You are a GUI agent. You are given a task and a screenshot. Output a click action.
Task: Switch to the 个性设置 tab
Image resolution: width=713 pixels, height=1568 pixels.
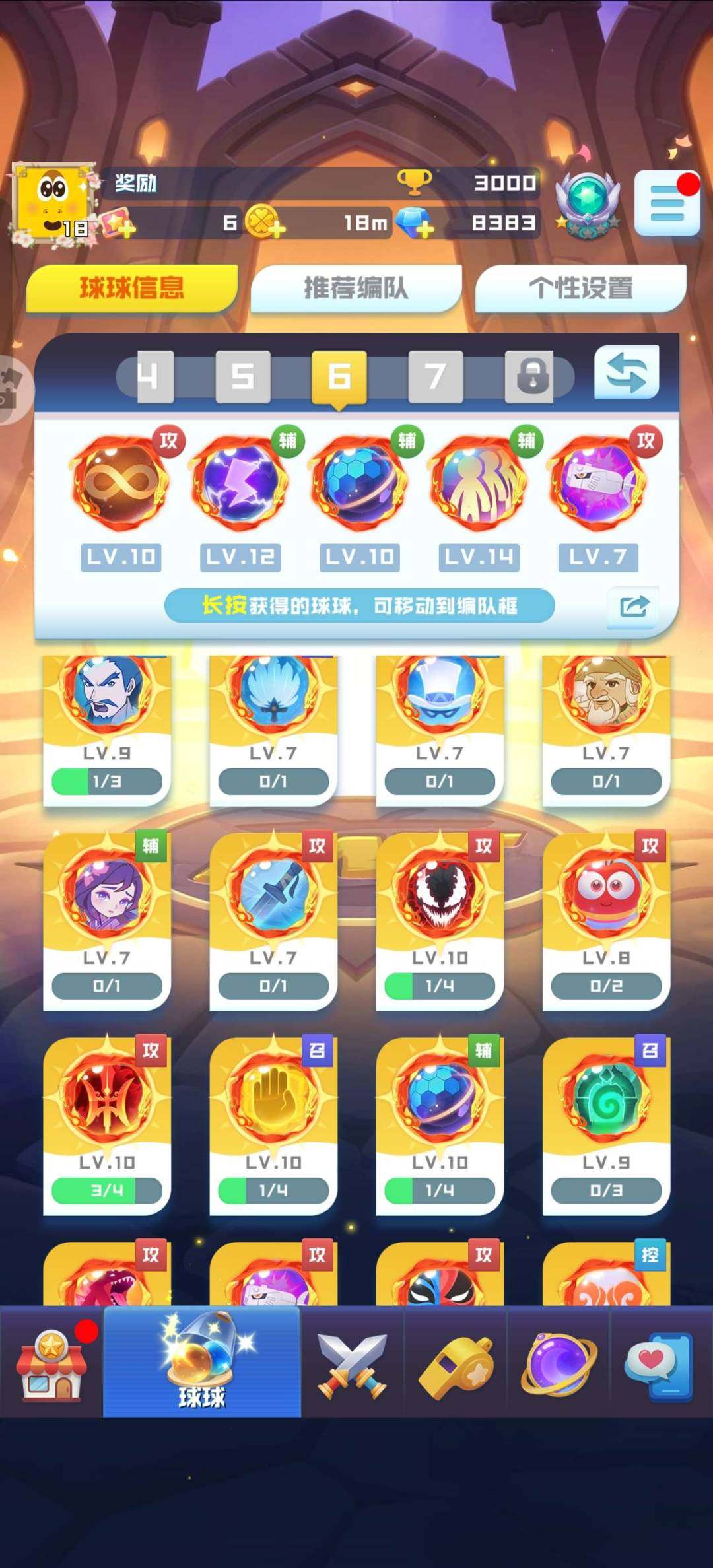point(580,289)
